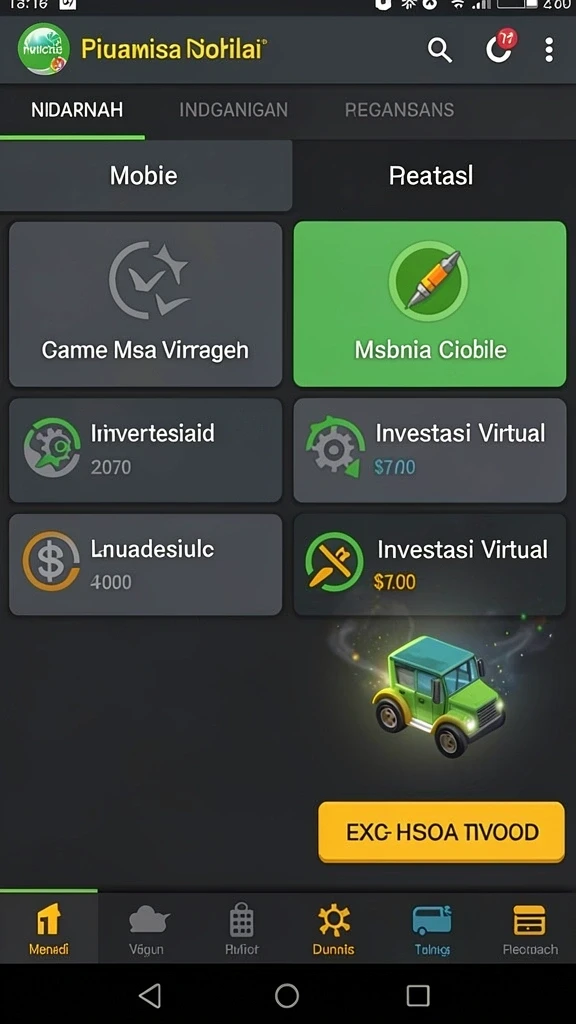Screen dimensions: 576x1024
Task: Select the Mobie segment
Action: click(x=145, y=176)
